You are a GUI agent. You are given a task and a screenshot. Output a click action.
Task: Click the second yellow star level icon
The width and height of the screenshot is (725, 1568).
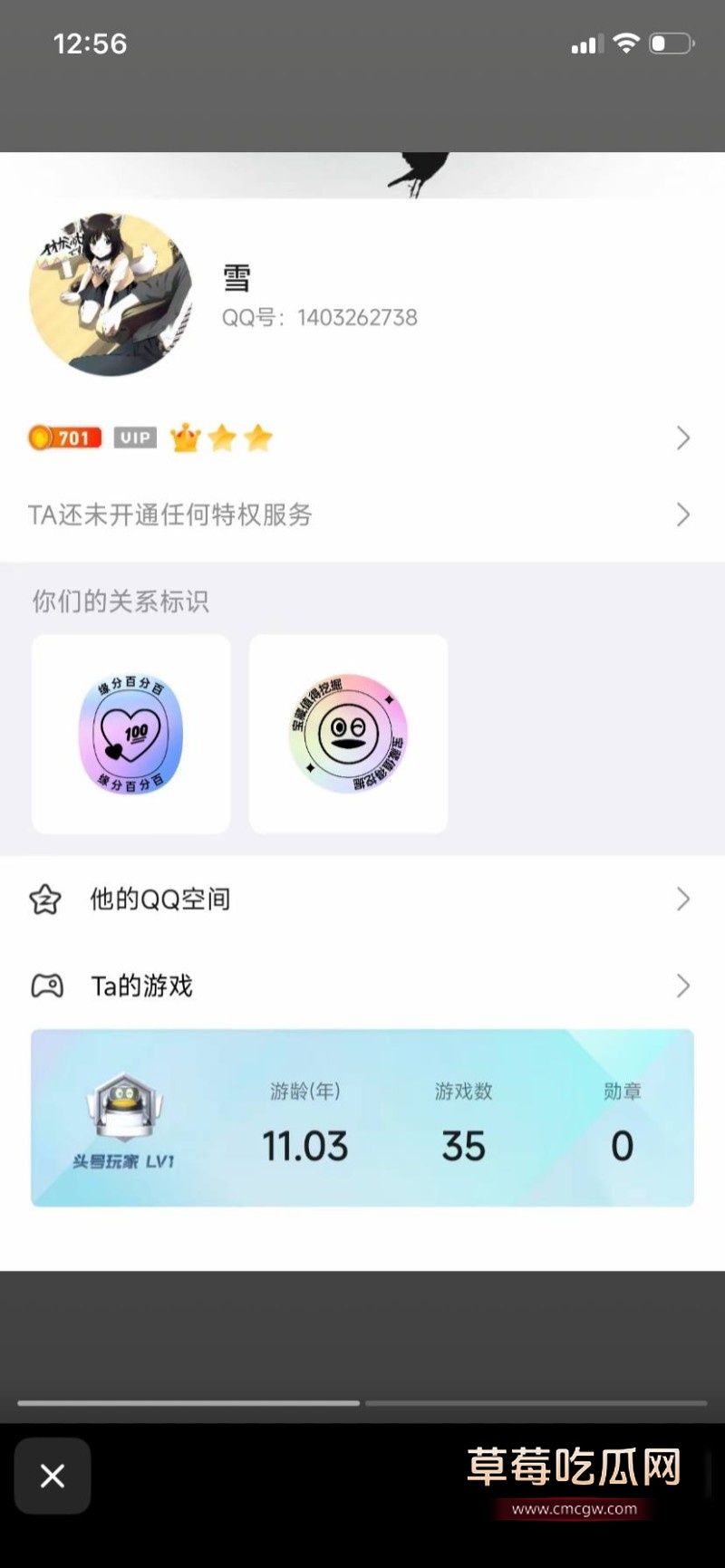(x=259, y=438)
